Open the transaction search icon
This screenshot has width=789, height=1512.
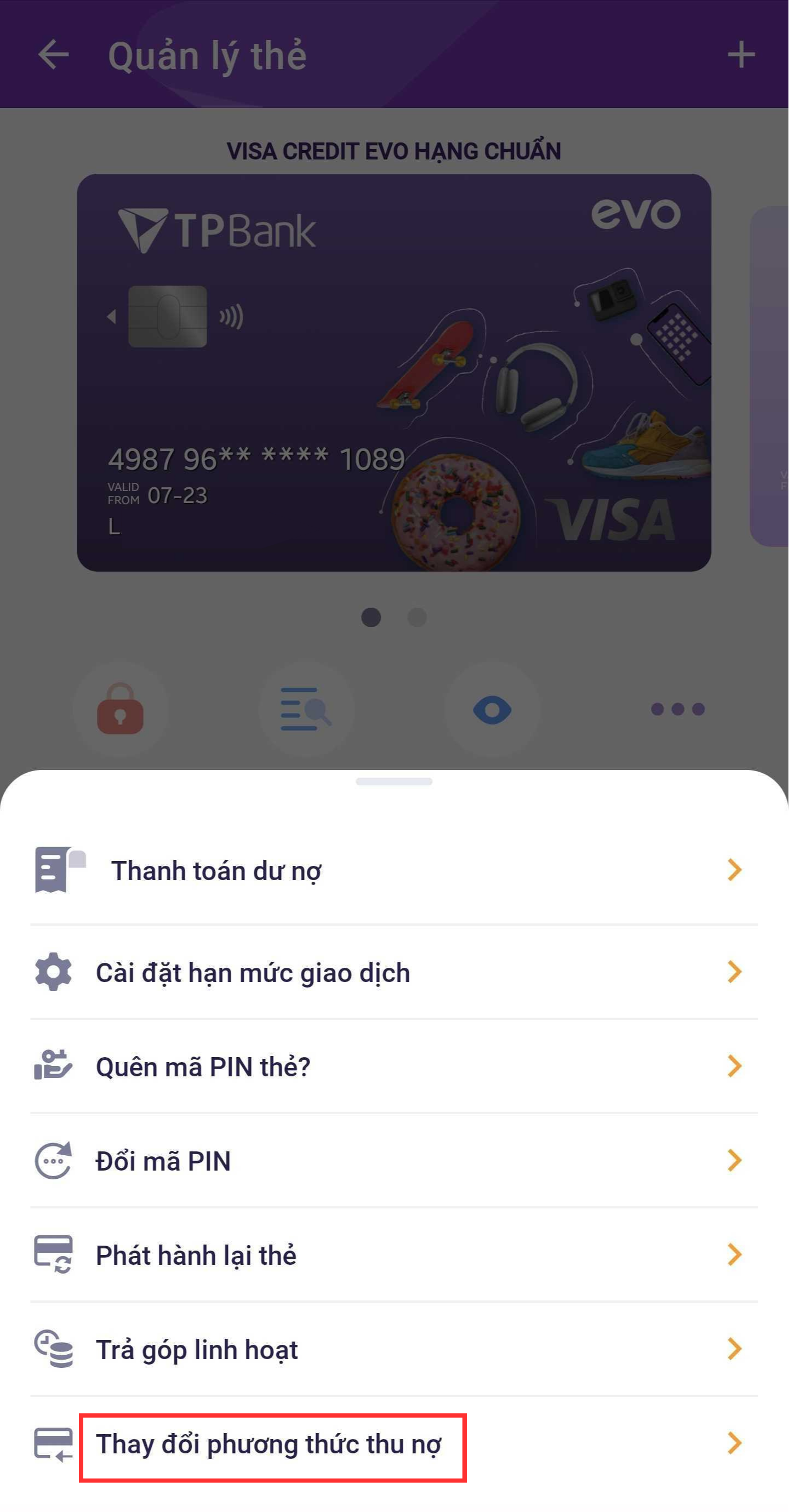point(306,709)
